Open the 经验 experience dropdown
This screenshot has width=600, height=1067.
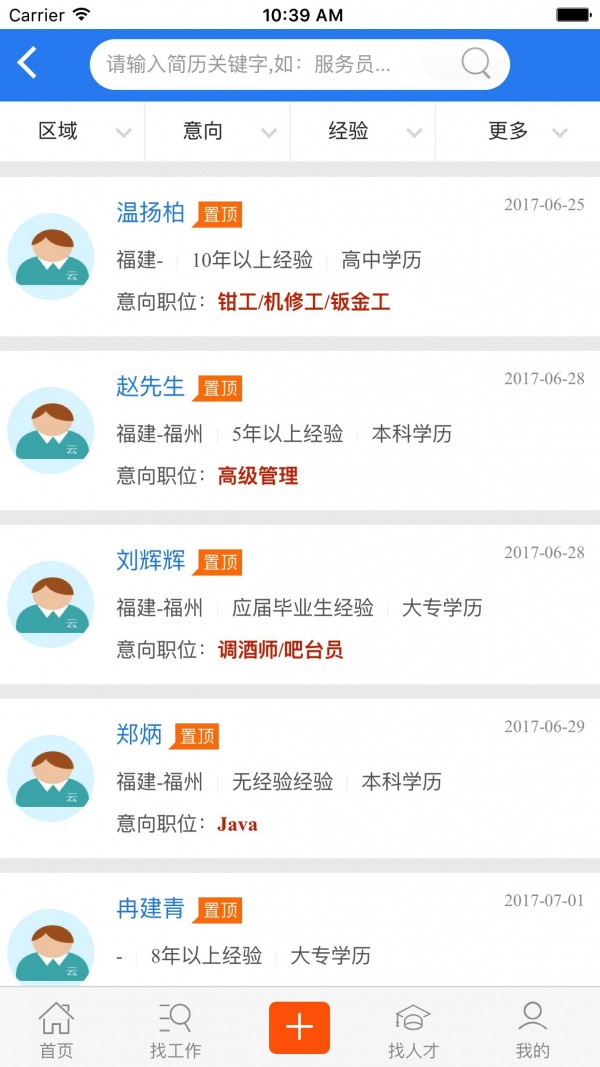point(363,131)
